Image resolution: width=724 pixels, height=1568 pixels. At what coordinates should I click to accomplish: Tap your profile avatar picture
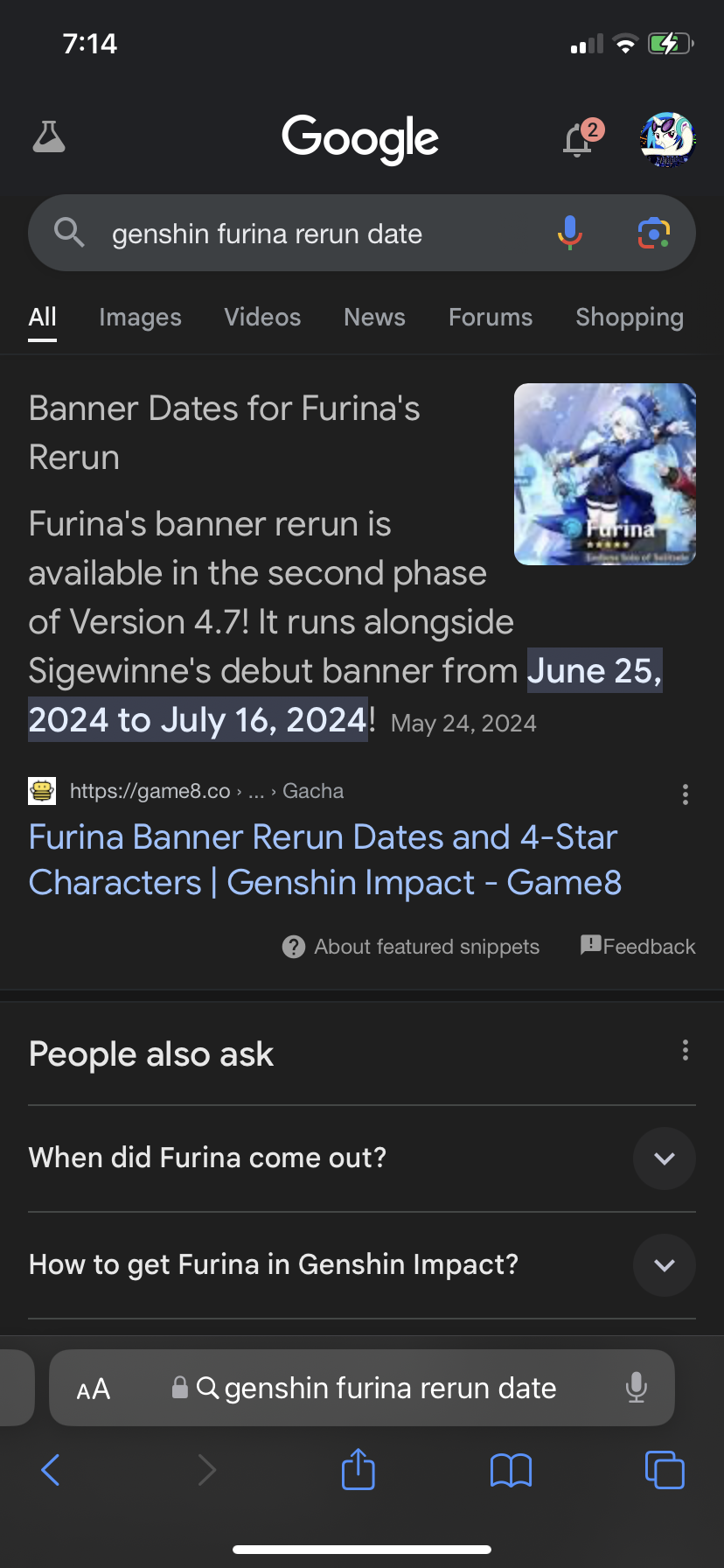pos(665,138)
